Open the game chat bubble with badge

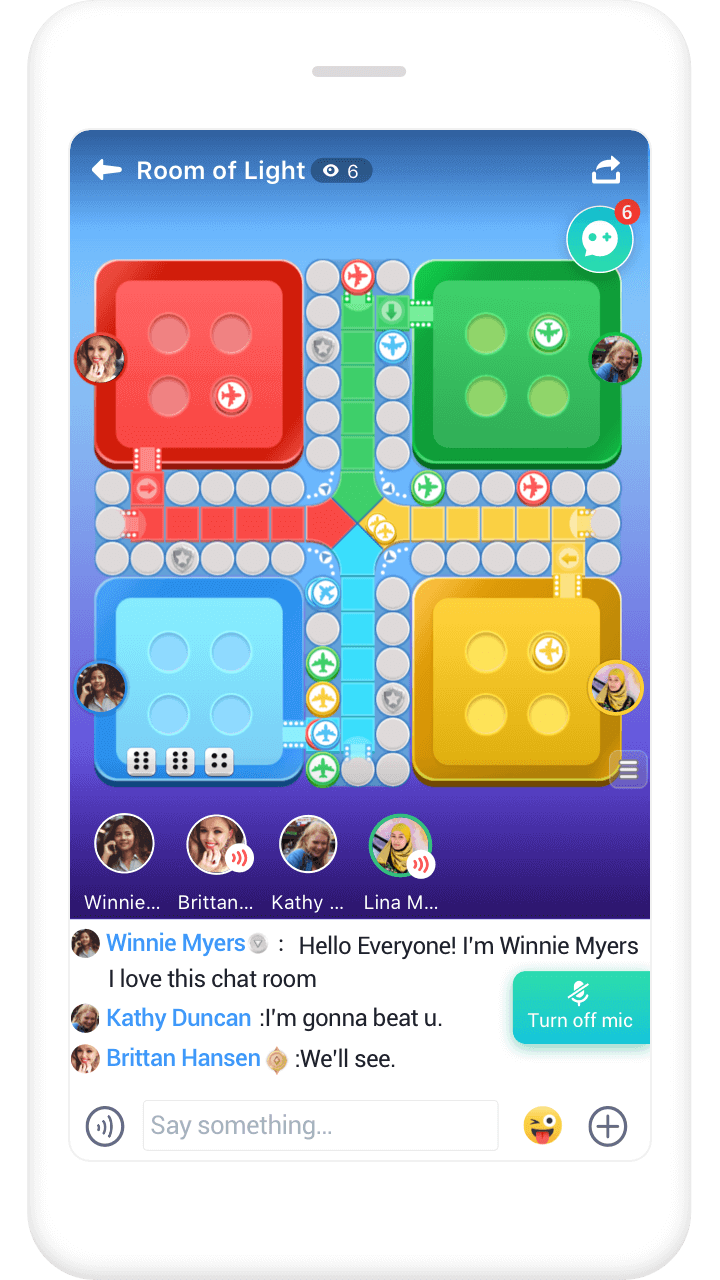pos(599,240)
